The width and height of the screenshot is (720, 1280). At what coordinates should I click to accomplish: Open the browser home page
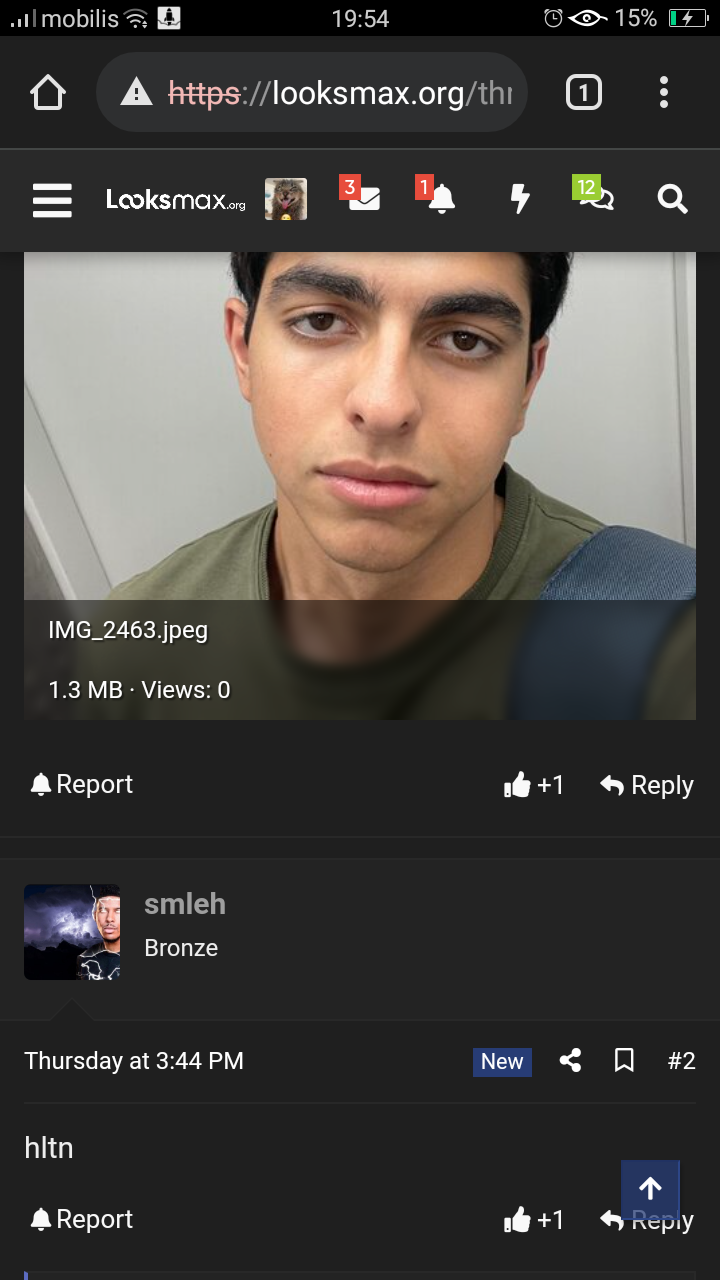48,93
